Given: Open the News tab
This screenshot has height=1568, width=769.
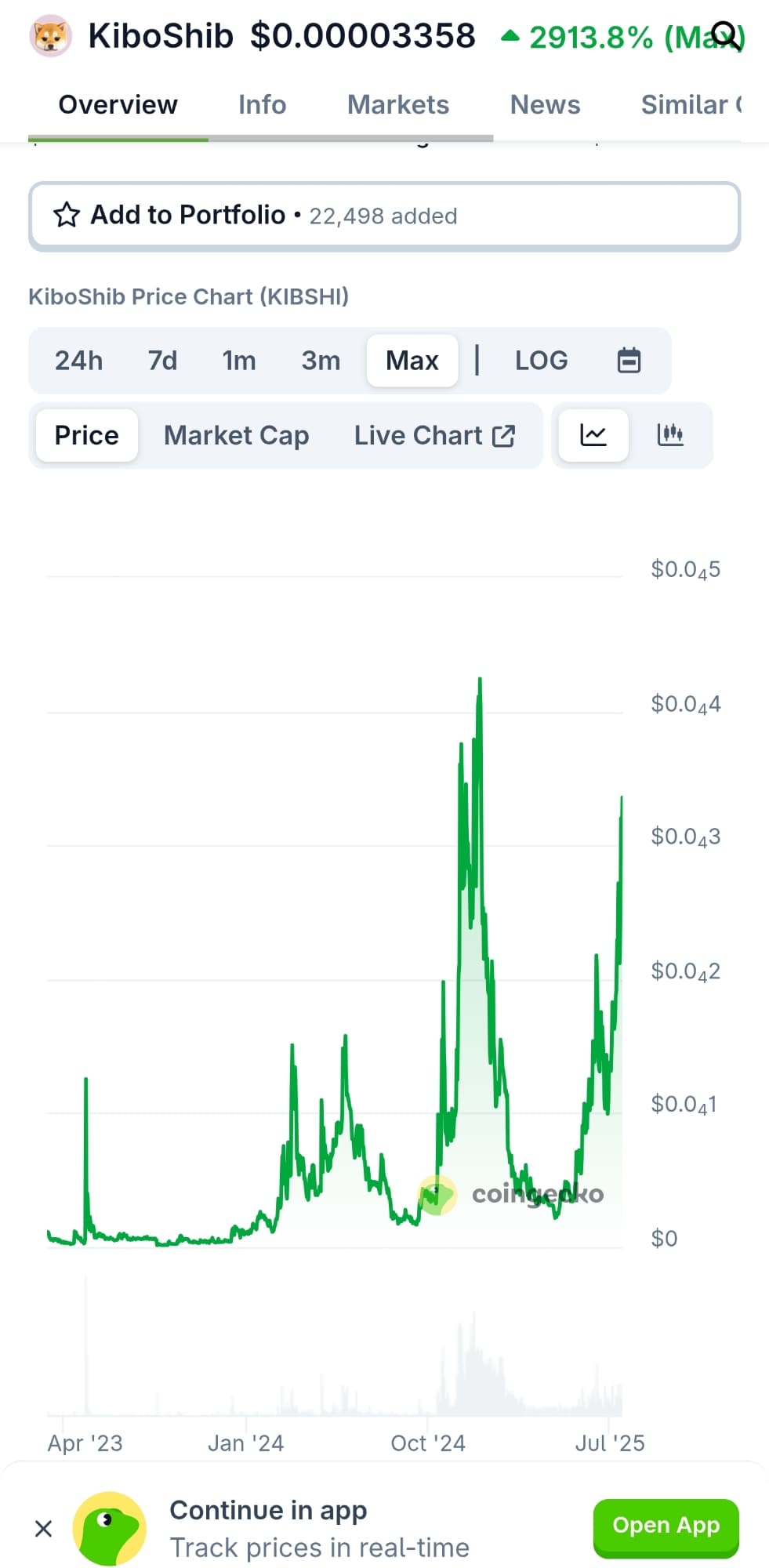Looking at the screenshot, I should 545,104.
